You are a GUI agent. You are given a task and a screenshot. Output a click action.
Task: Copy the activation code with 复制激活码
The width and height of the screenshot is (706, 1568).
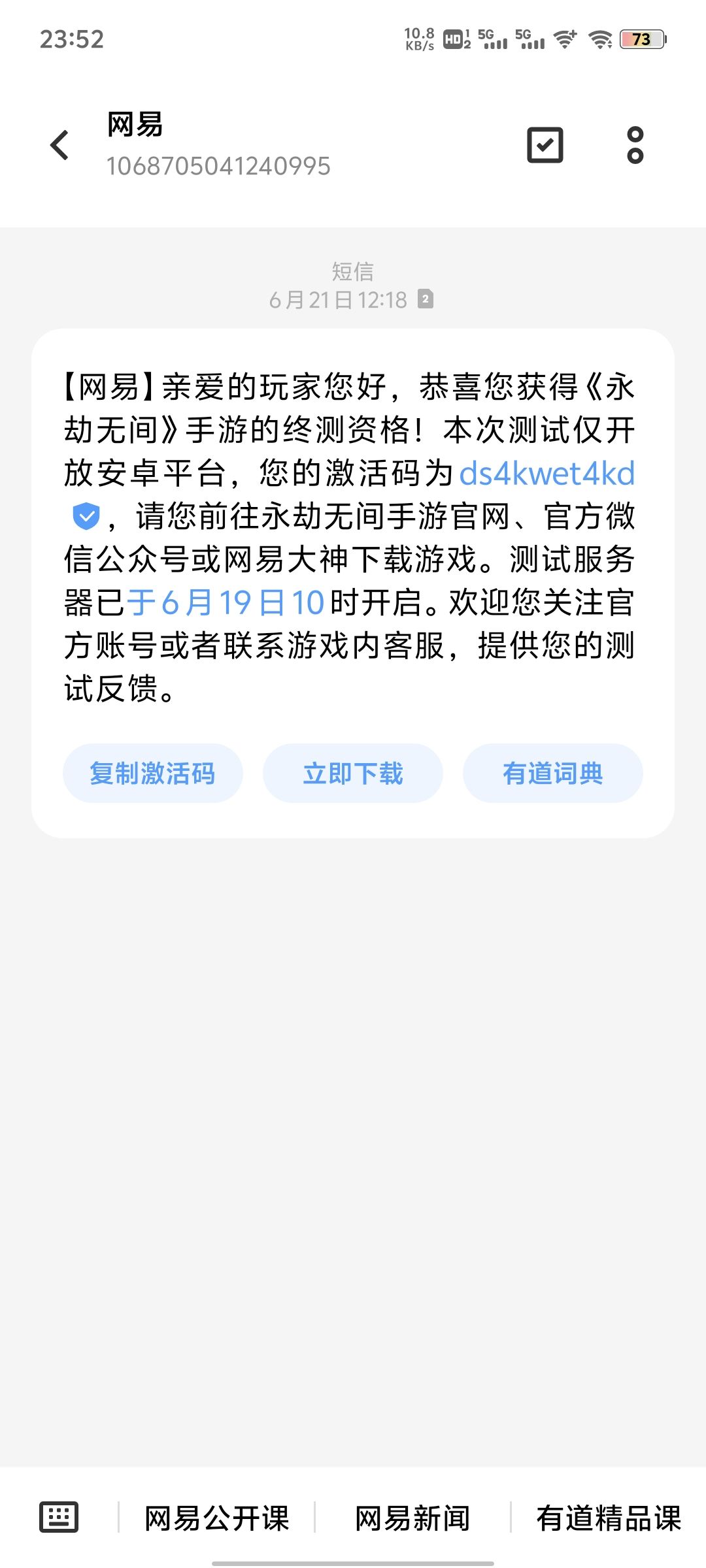(153, 773)
